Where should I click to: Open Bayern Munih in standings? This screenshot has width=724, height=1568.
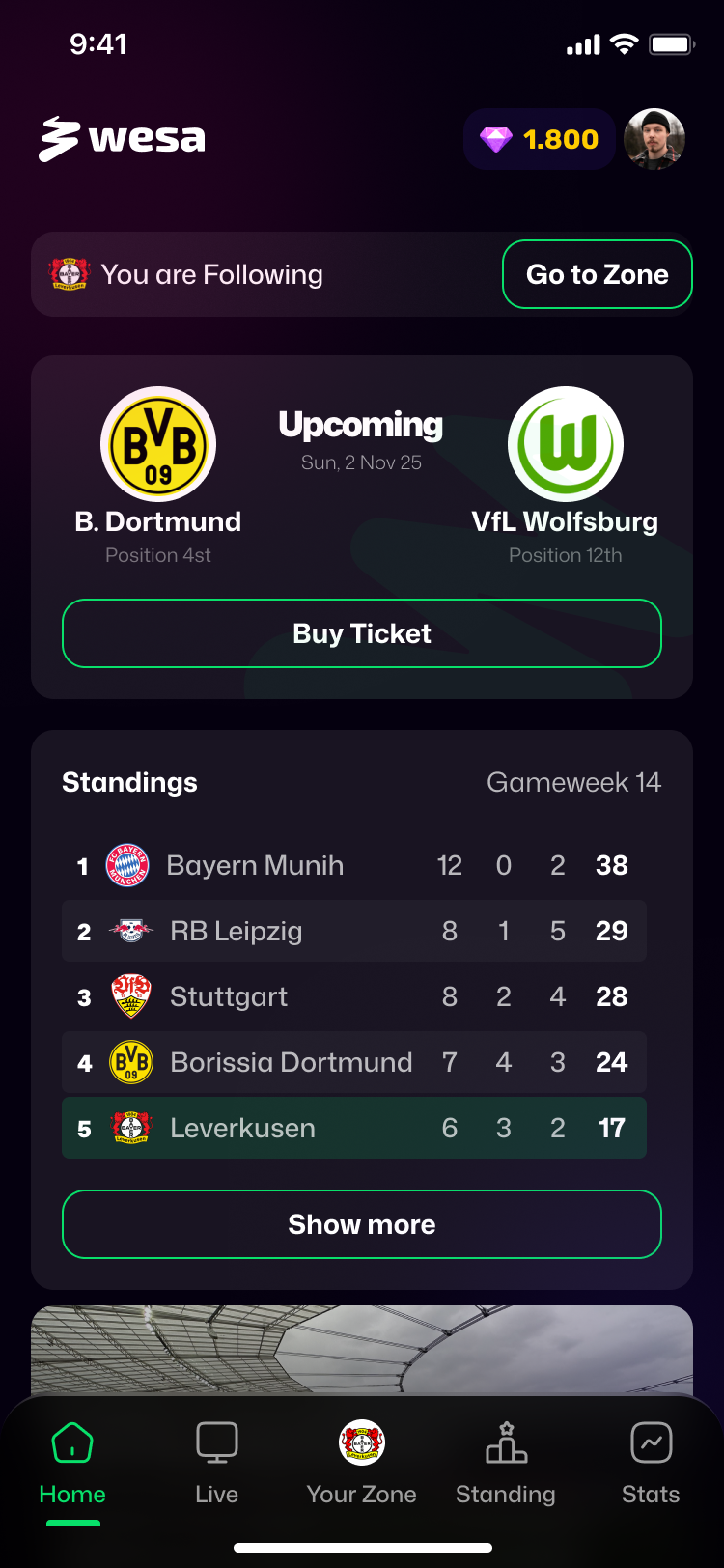coord(353,865)
